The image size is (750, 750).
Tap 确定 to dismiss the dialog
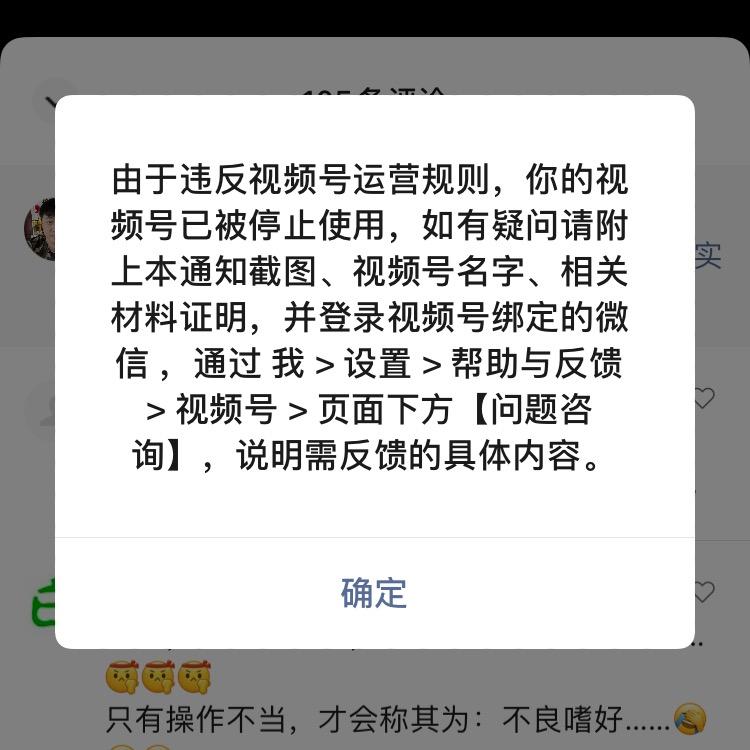pos(374,593)
